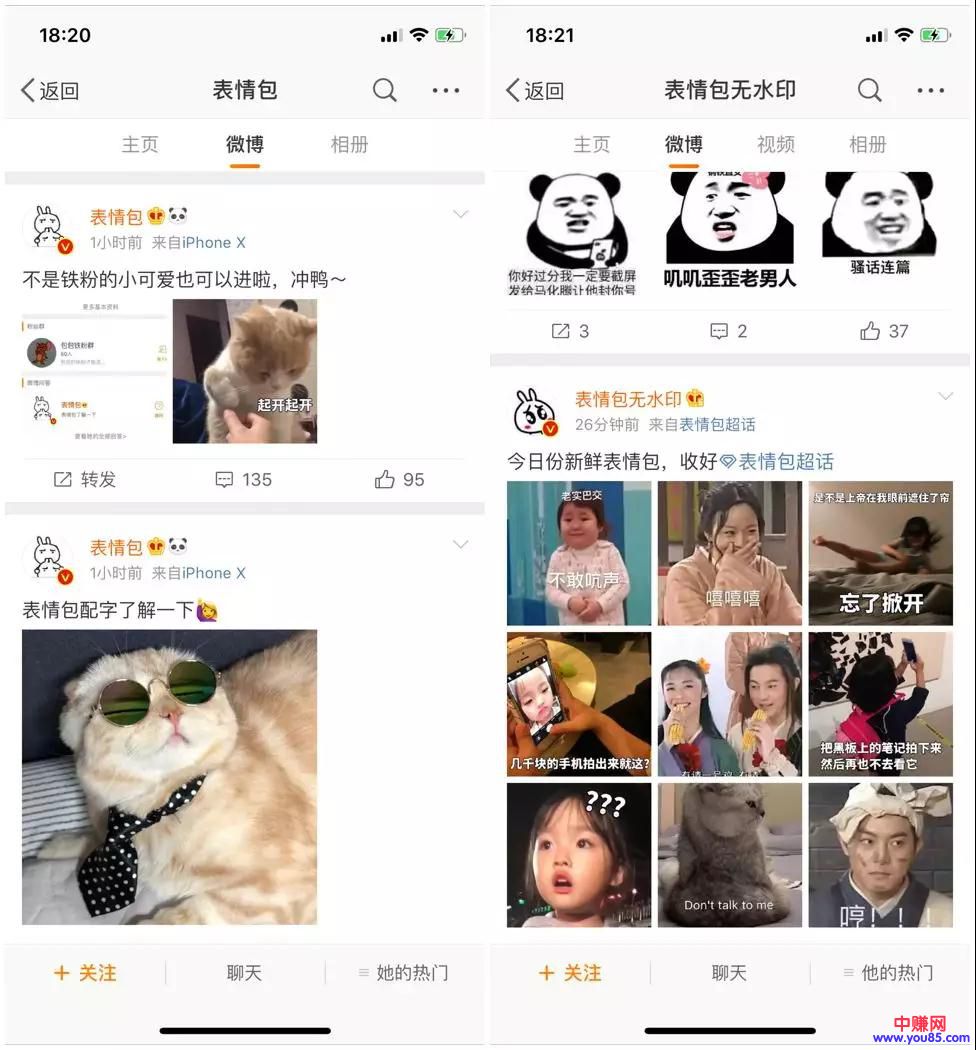
Task: Open the sunglasses cat photo
Action: 170,777
